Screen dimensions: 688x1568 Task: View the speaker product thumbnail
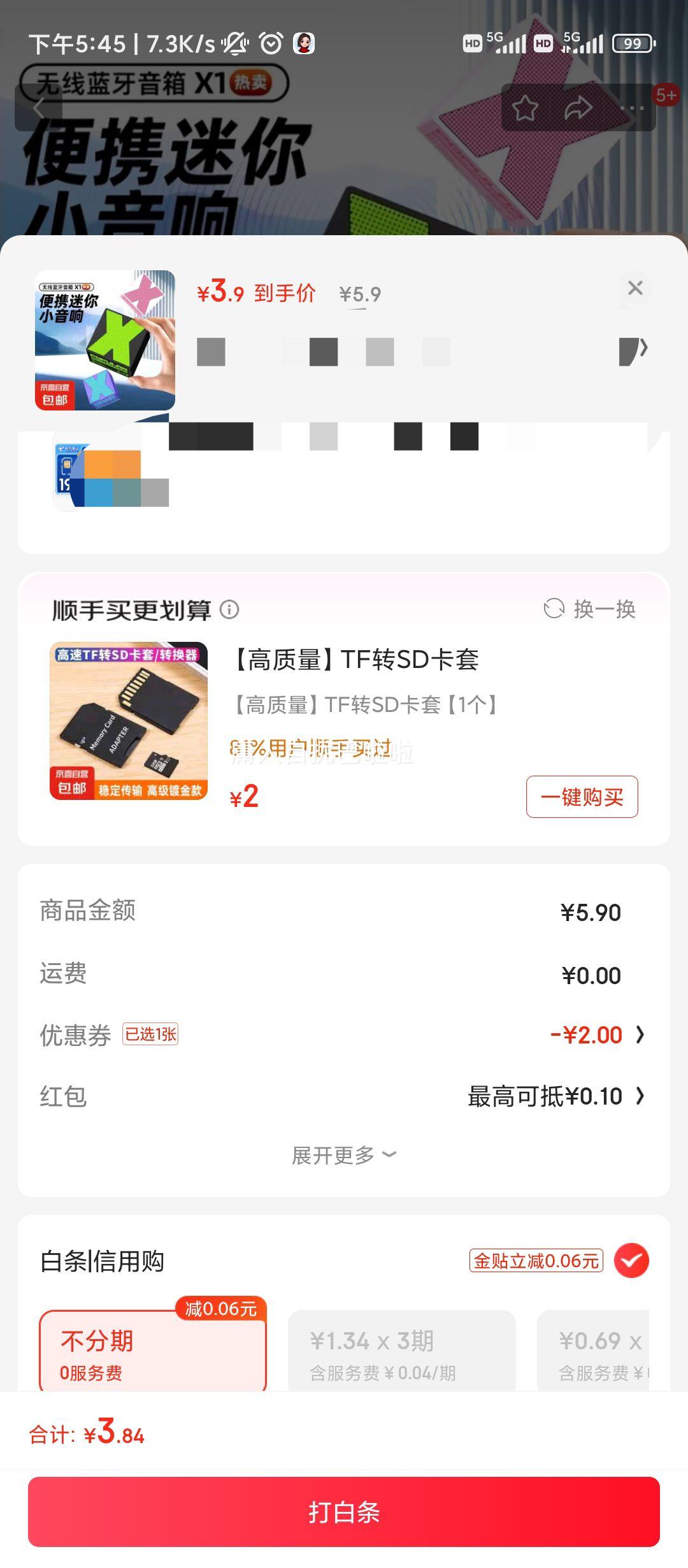coord(105,340)
